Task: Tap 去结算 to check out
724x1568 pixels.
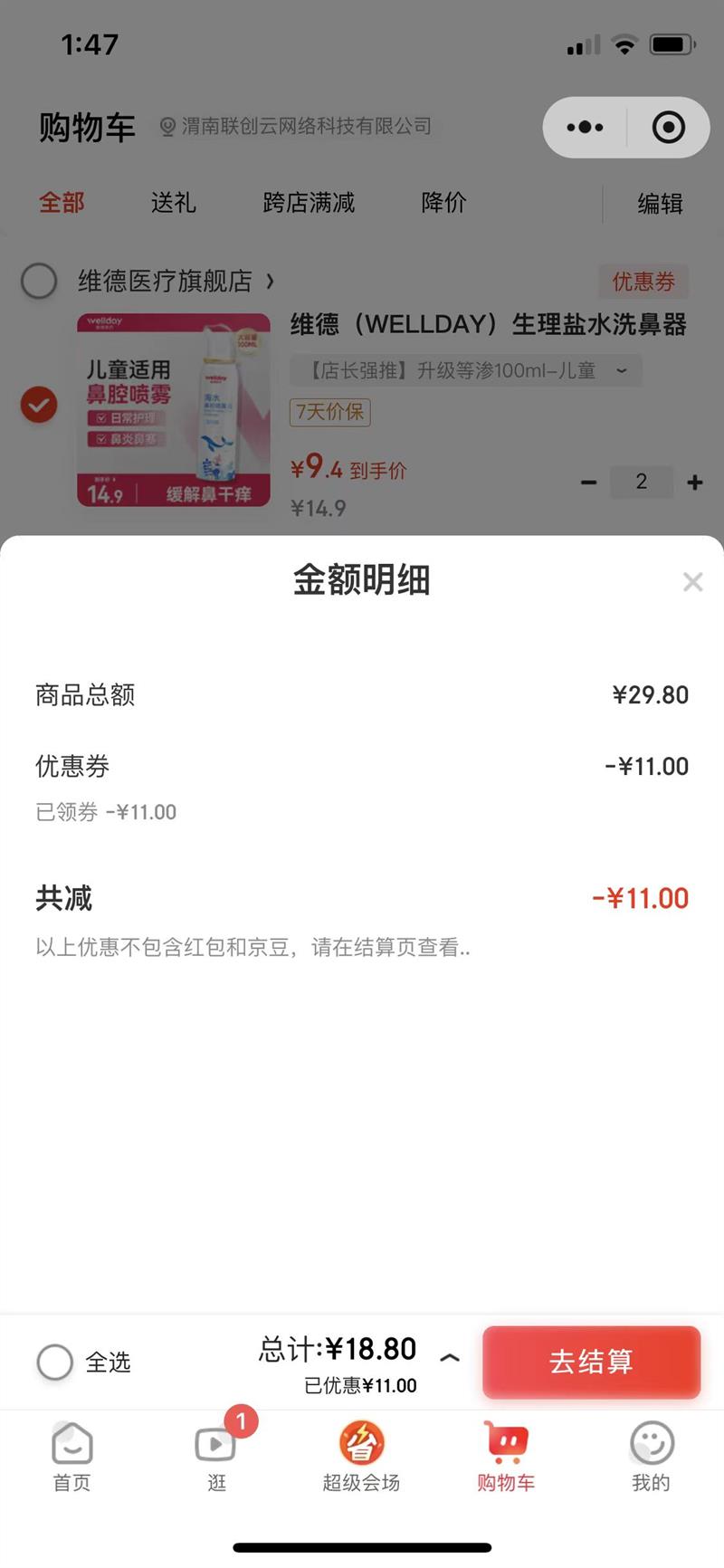Action: [x=591, y=1362]
